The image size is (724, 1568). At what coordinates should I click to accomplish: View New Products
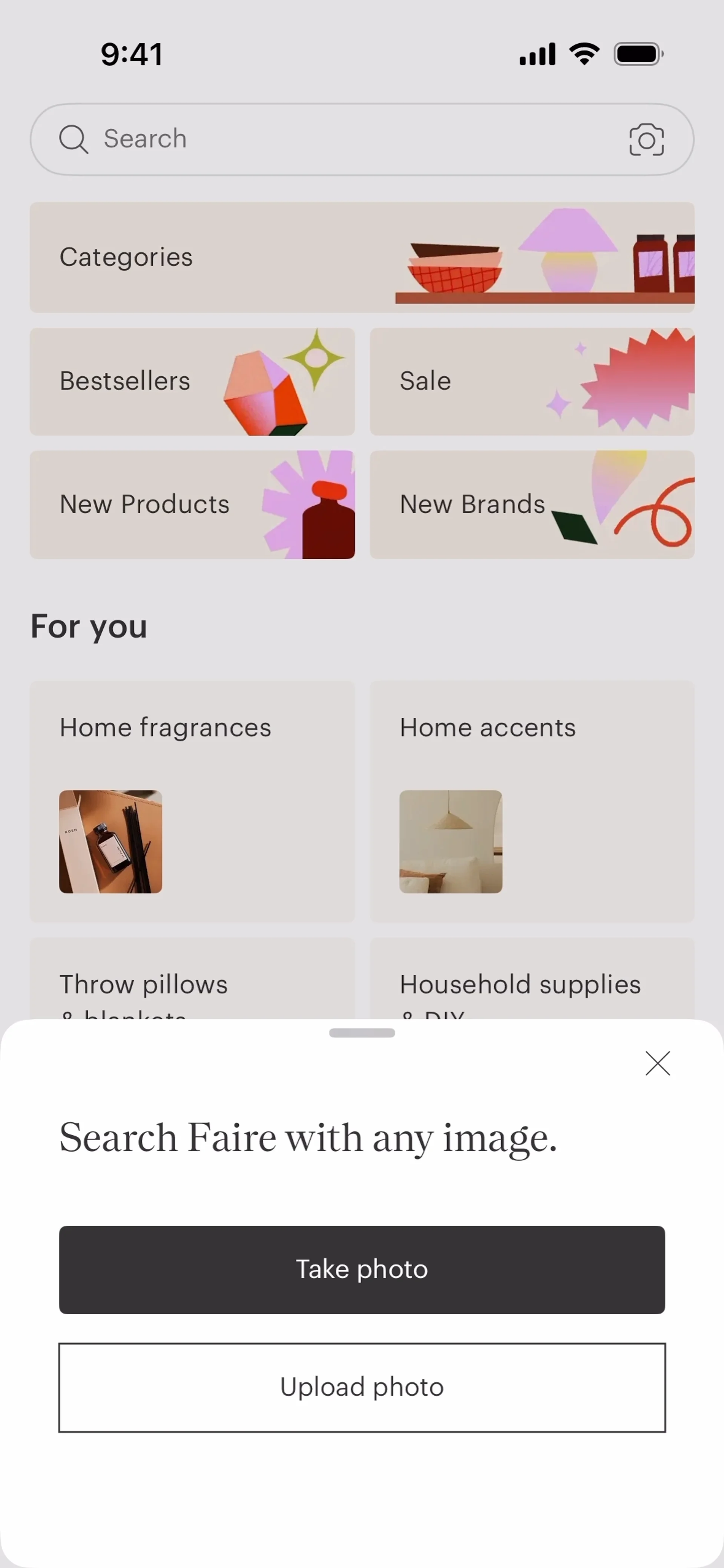point(192,504)
